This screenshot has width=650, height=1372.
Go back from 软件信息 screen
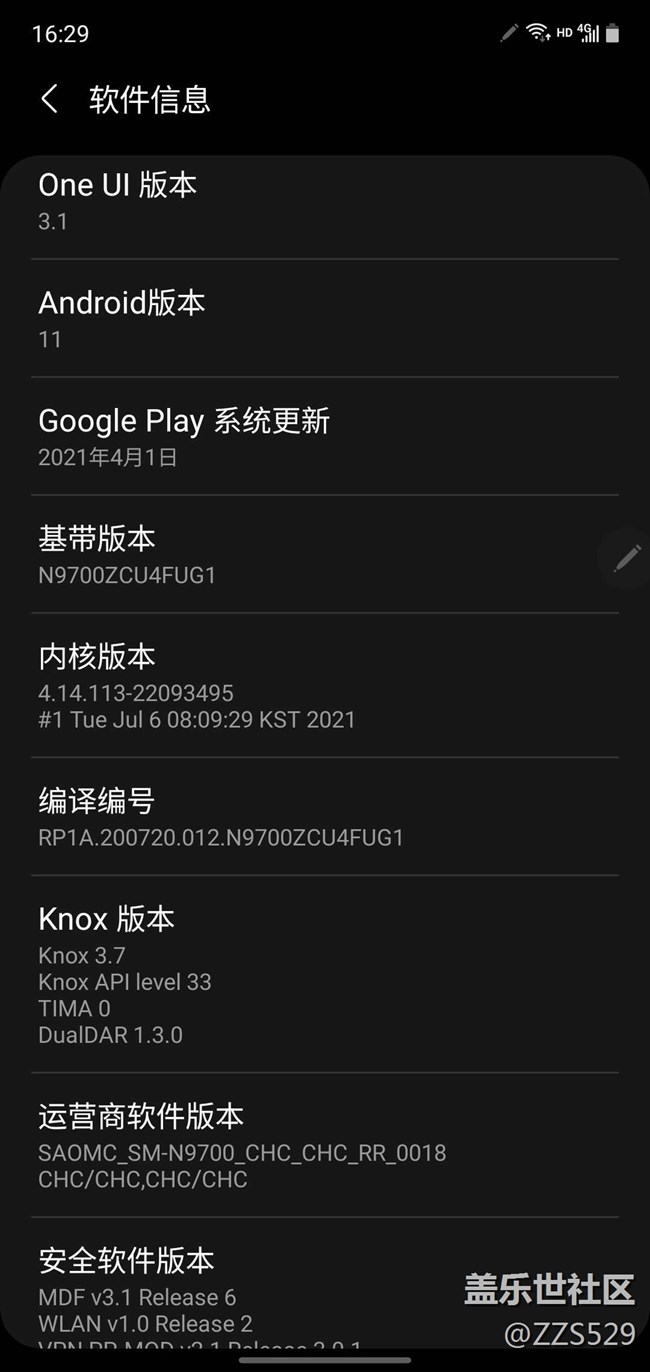point(49,99)
